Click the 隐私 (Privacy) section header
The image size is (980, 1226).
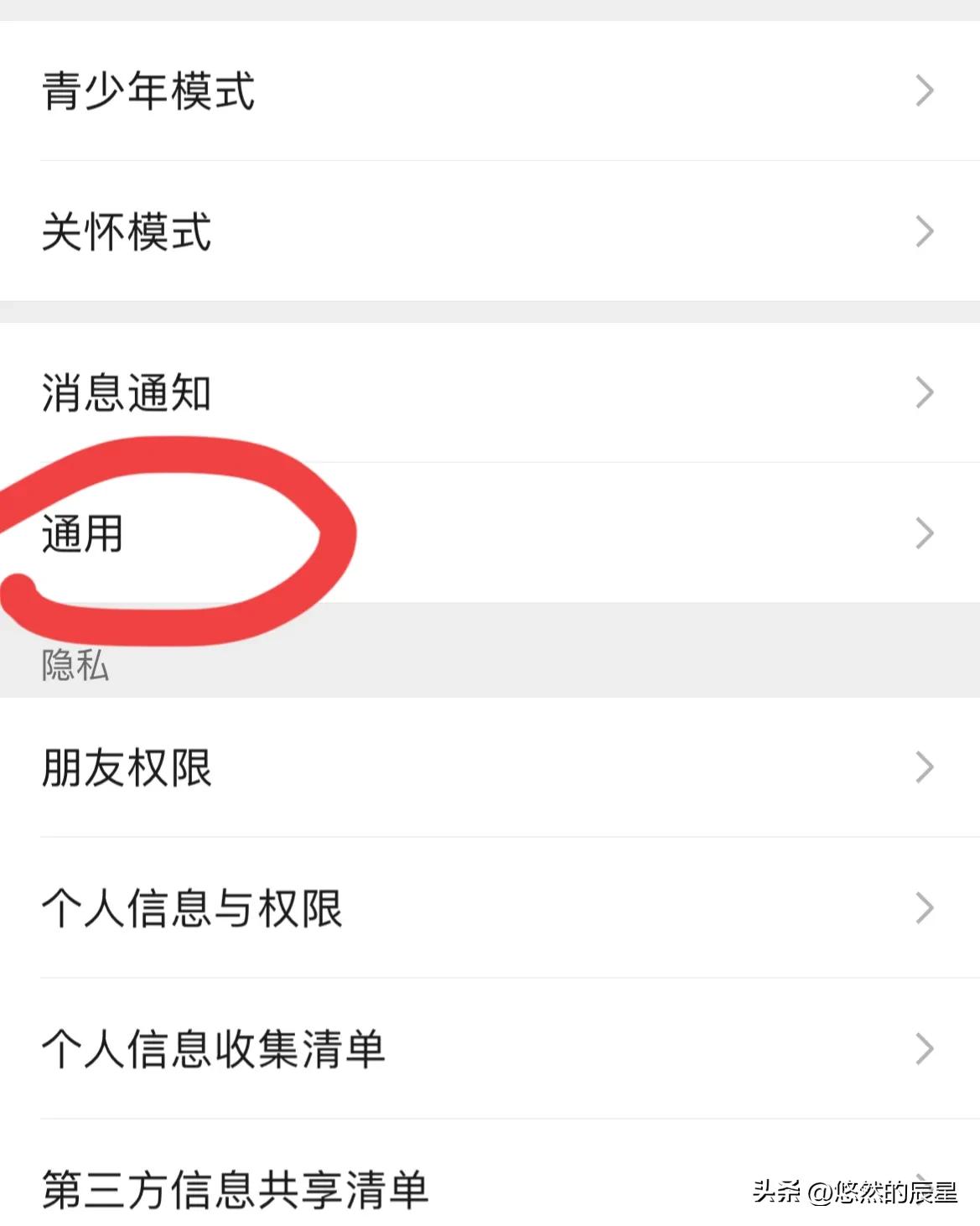point(74,667)
